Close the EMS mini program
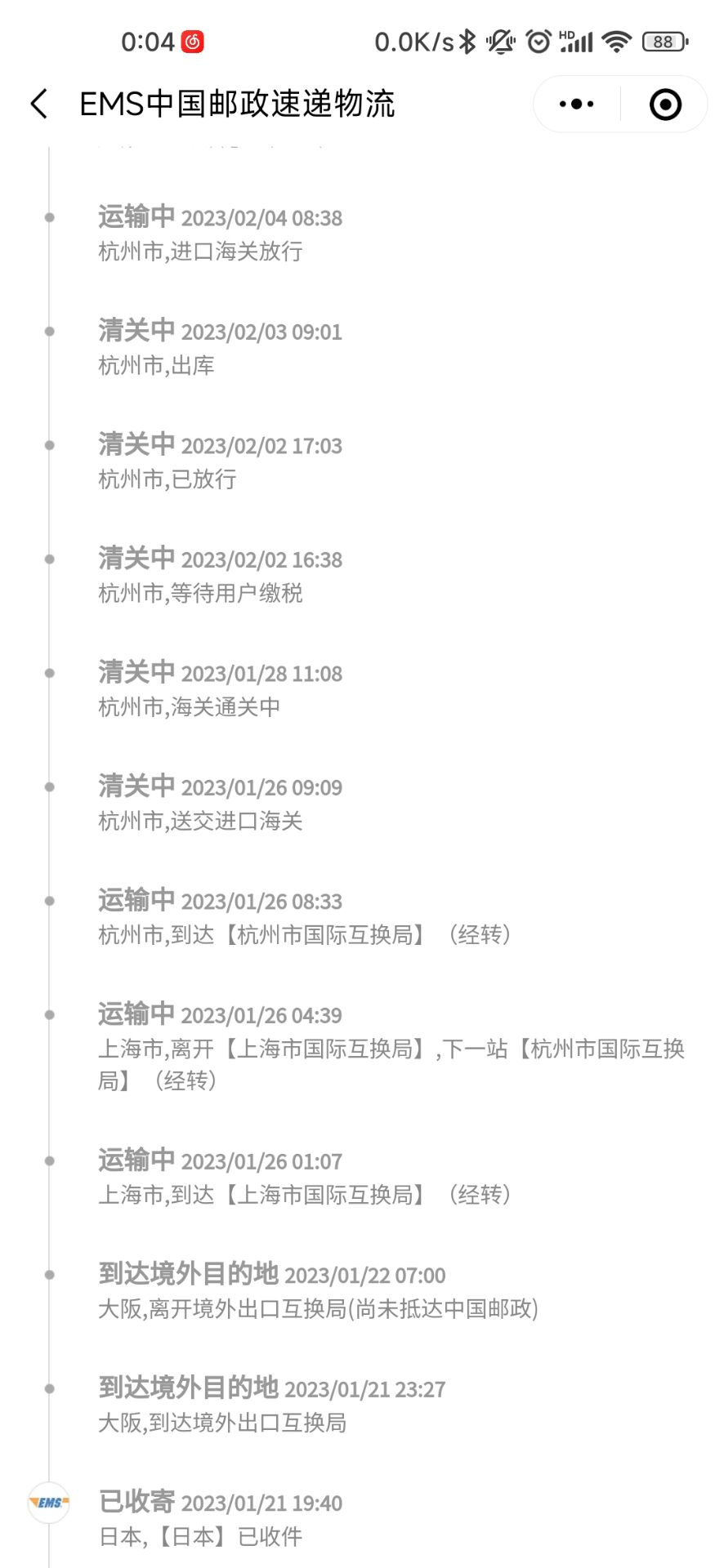 (x=665, y=105)
